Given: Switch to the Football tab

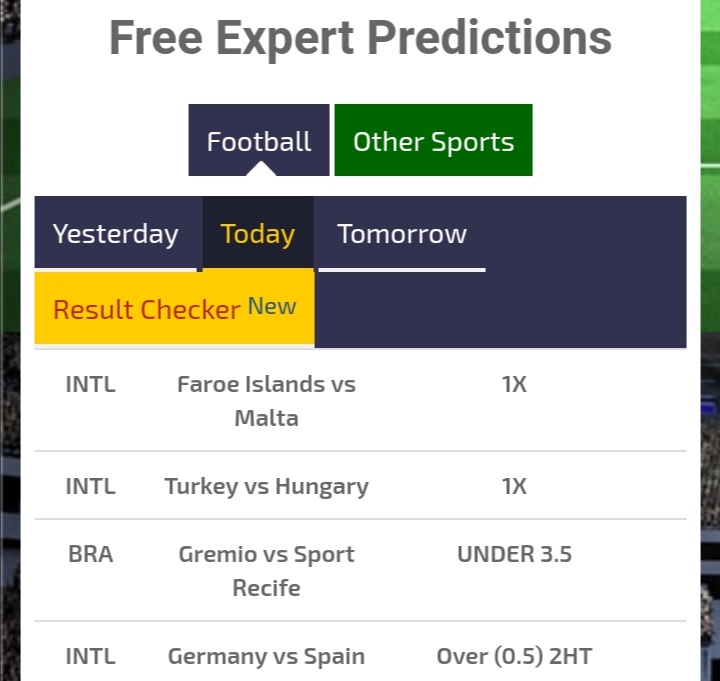Looking at the screenshot, I should tap(259, 141).
